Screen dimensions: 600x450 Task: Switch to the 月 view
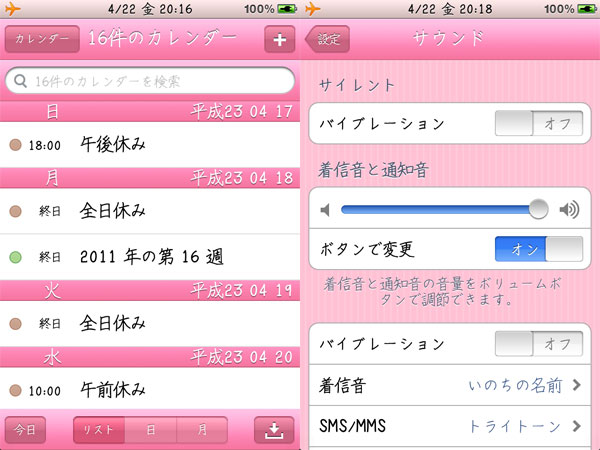click(203, 430)
